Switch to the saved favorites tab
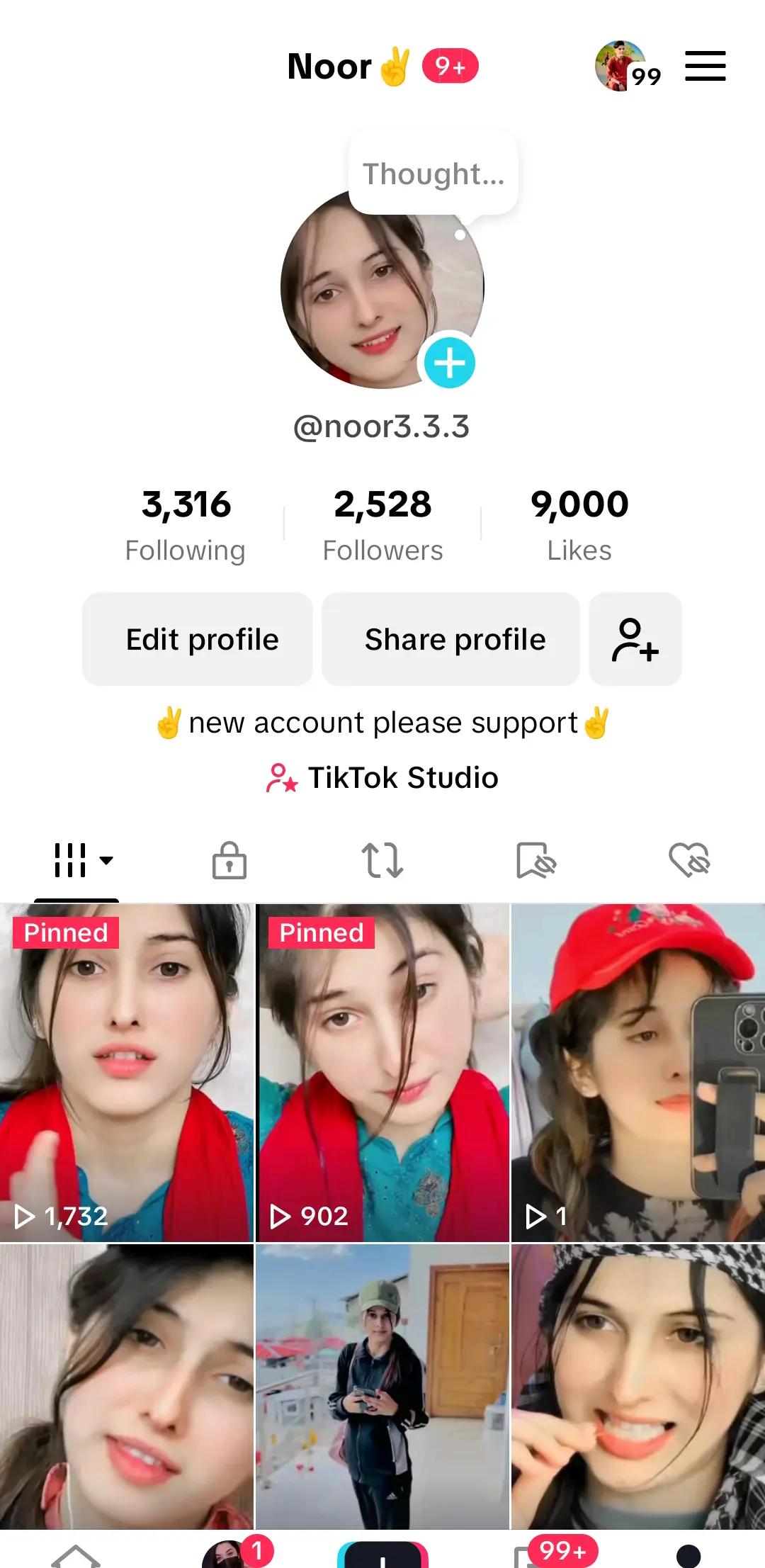Image resolution: width=765 pixels, height=1568 pixels. click(535, 860)
